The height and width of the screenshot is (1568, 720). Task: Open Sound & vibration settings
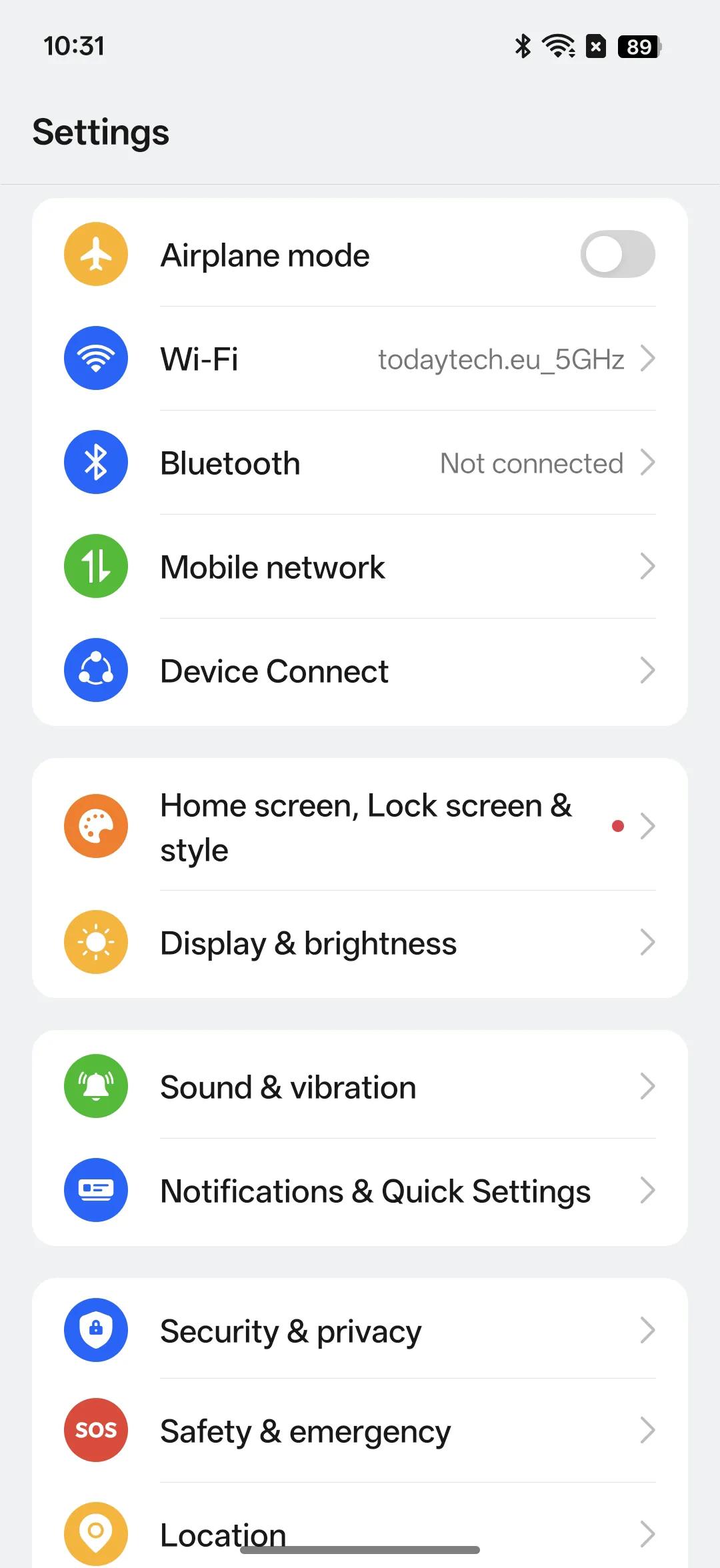(x=360, y=1087)
